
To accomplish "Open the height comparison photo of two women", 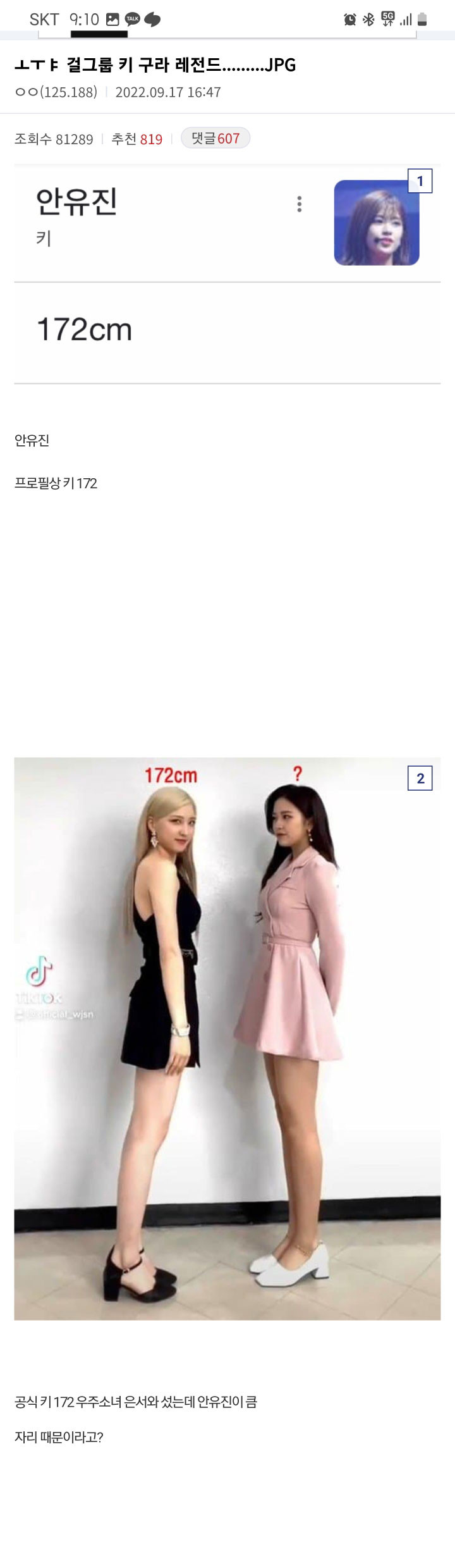I will pos(227,1038).
